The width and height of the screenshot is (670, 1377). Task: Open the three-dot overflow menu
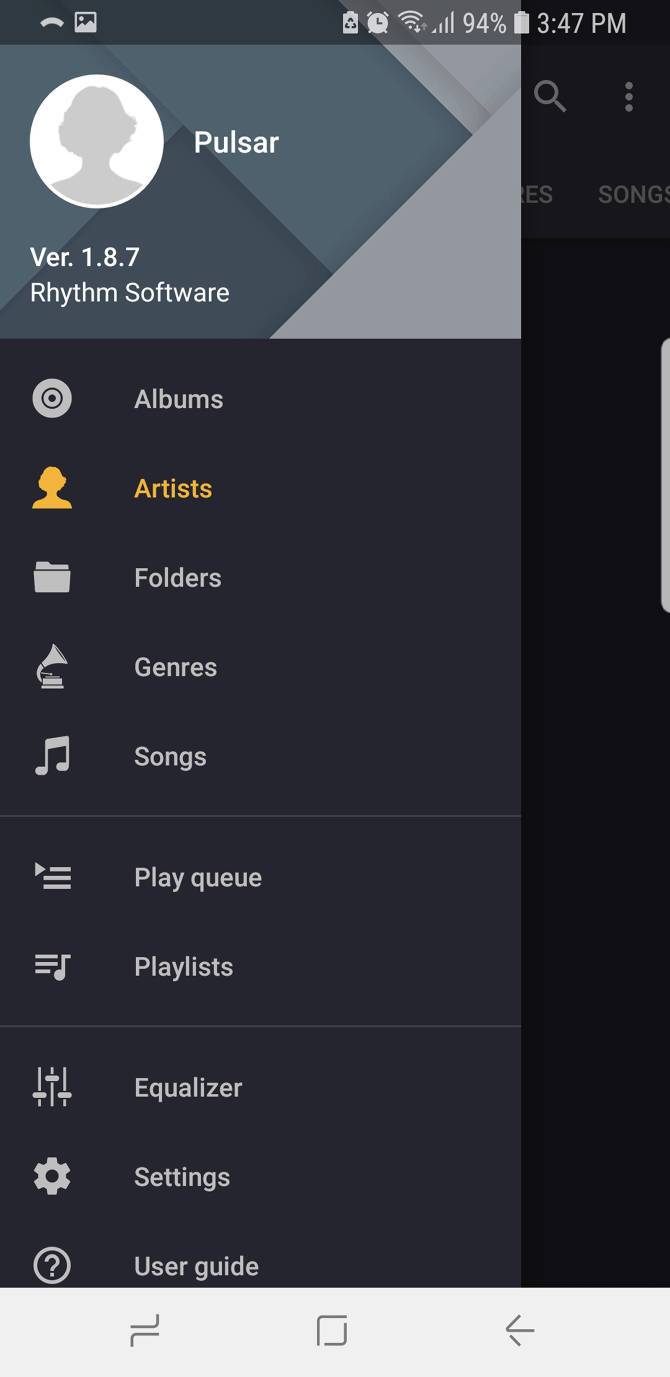(629, 96)
